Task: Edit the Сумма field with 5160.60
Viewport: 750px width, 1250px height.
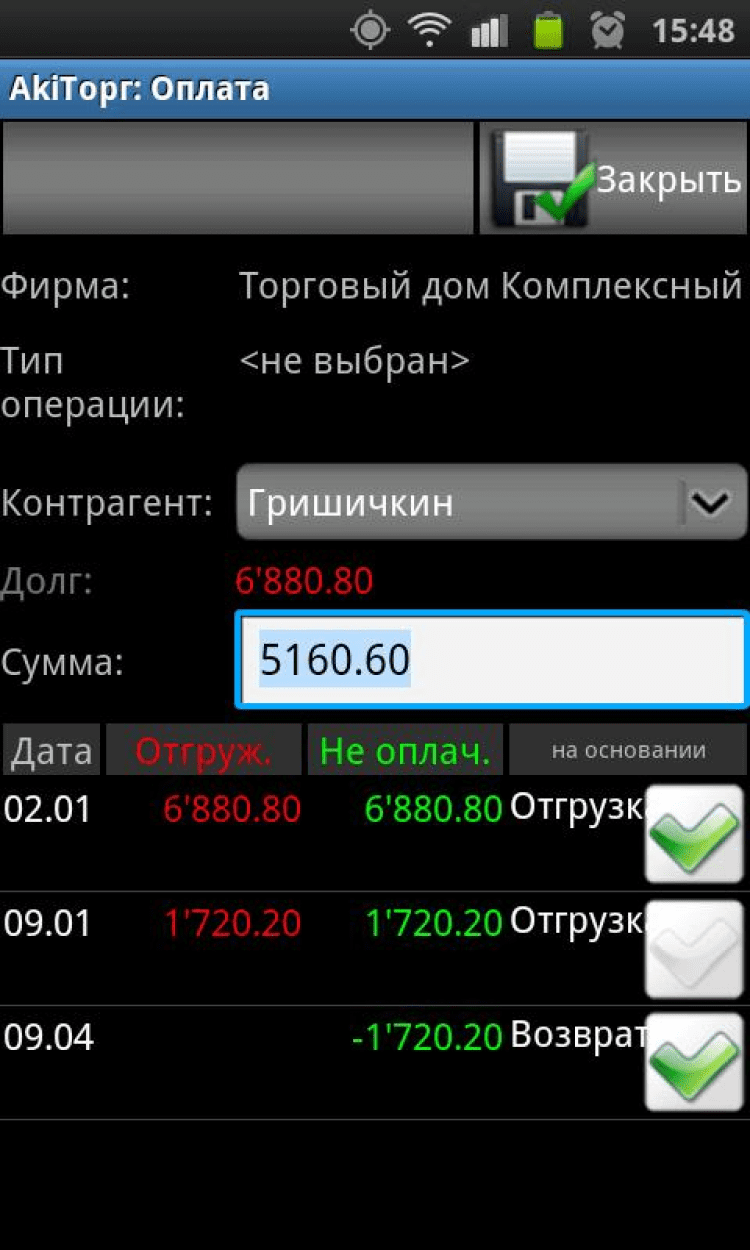Action: [491, 660]
